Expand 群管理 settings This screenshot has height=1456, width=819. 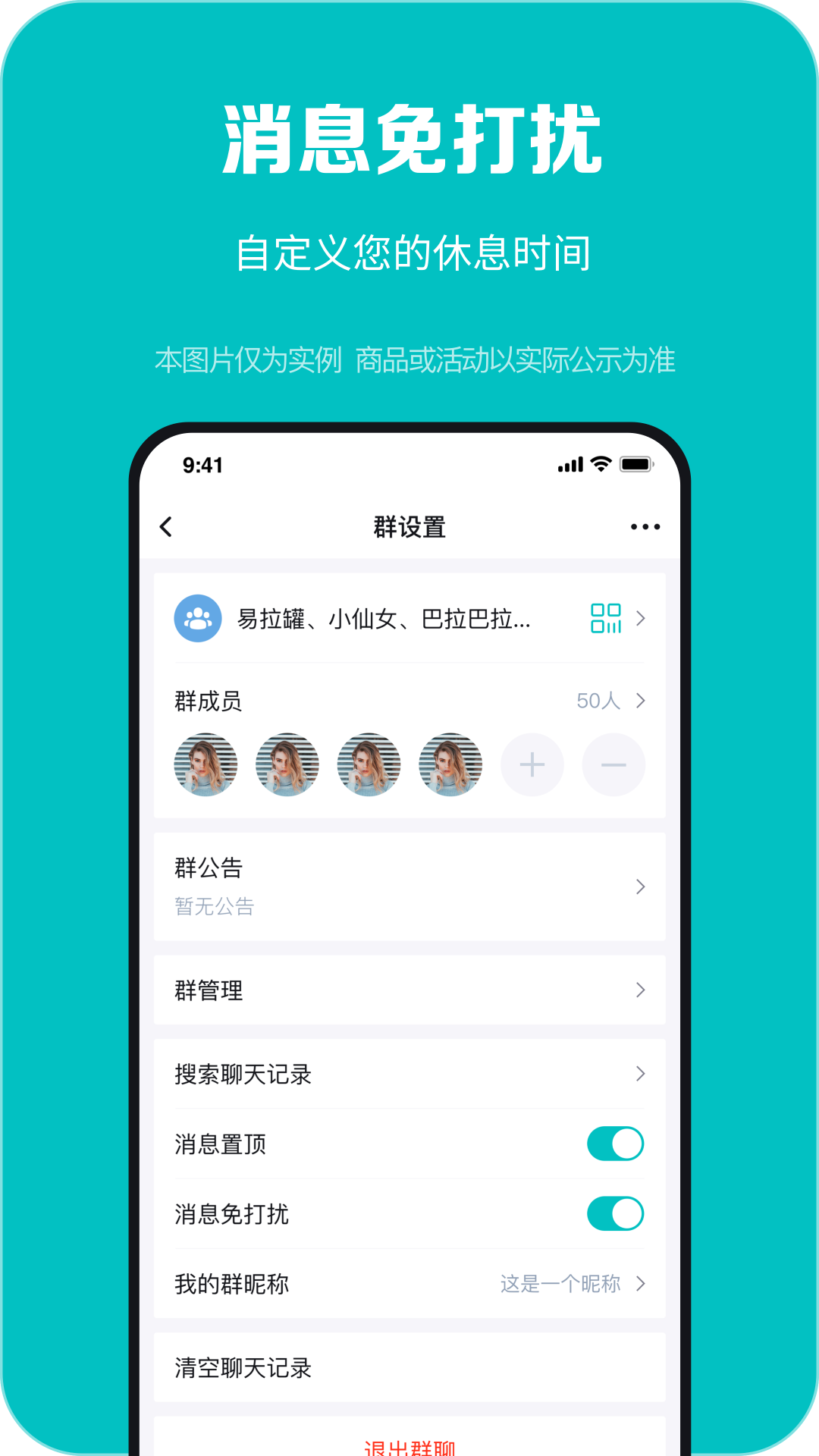pos(639,990)
